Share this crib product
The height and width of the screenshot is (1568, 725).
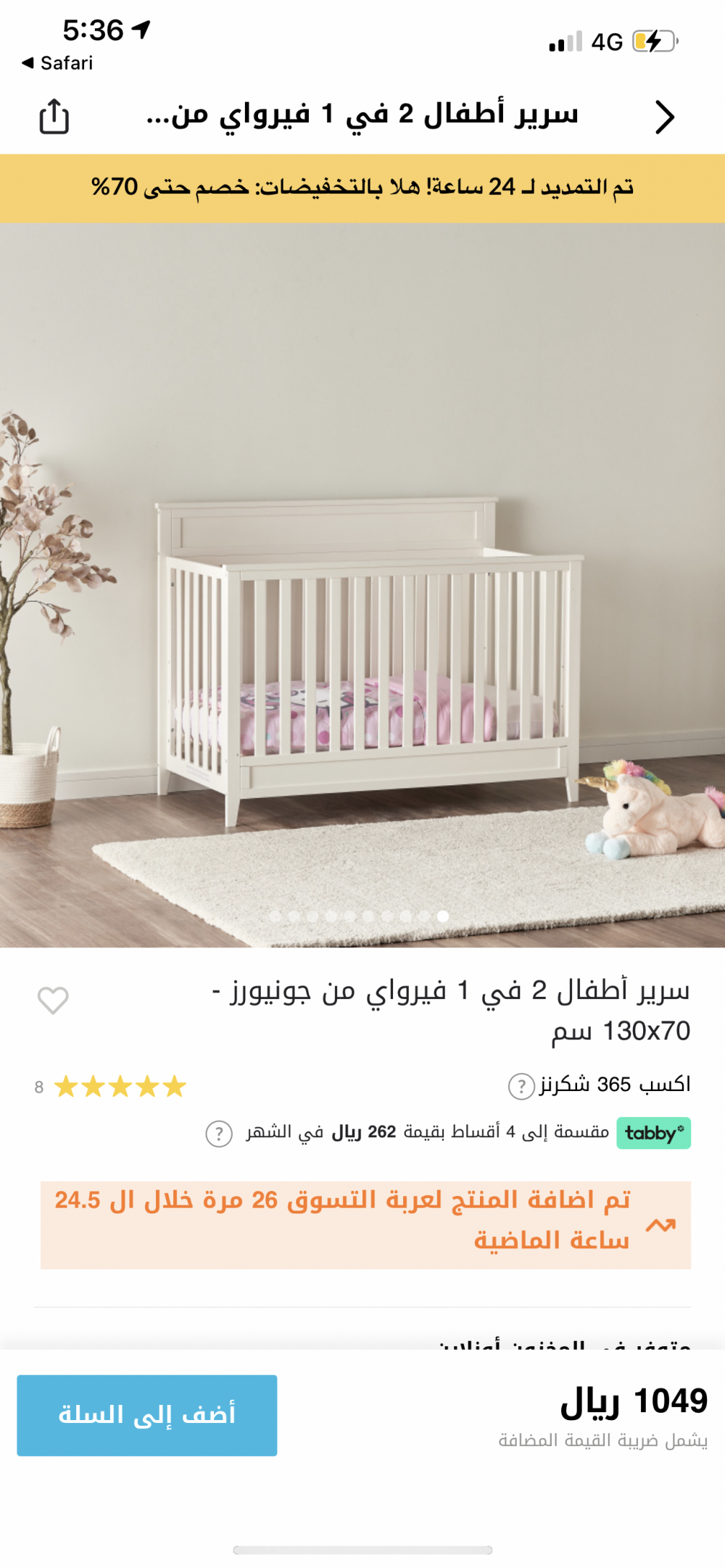[x=54, y=117]
